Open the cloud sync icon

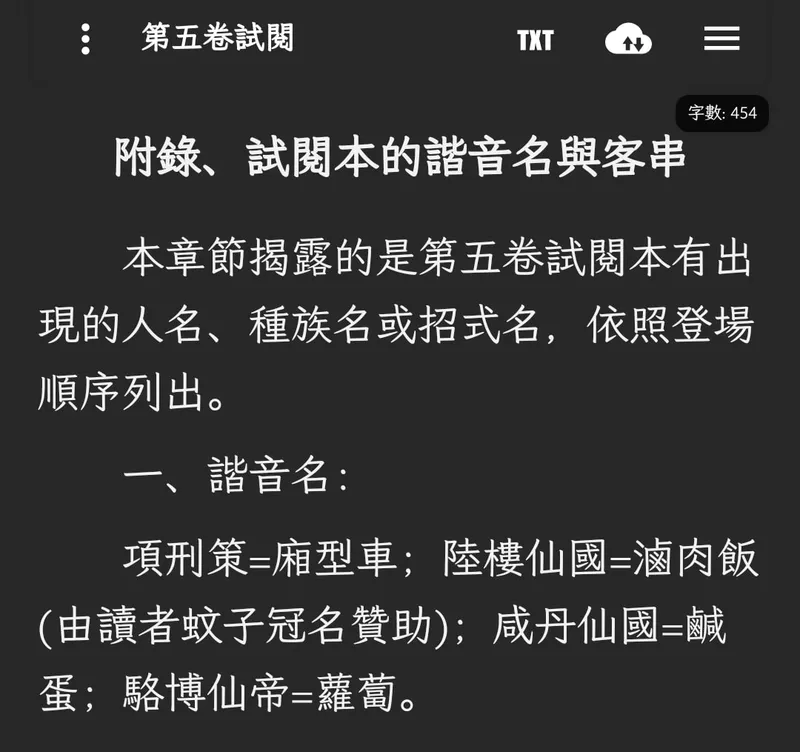click(628, 40)
